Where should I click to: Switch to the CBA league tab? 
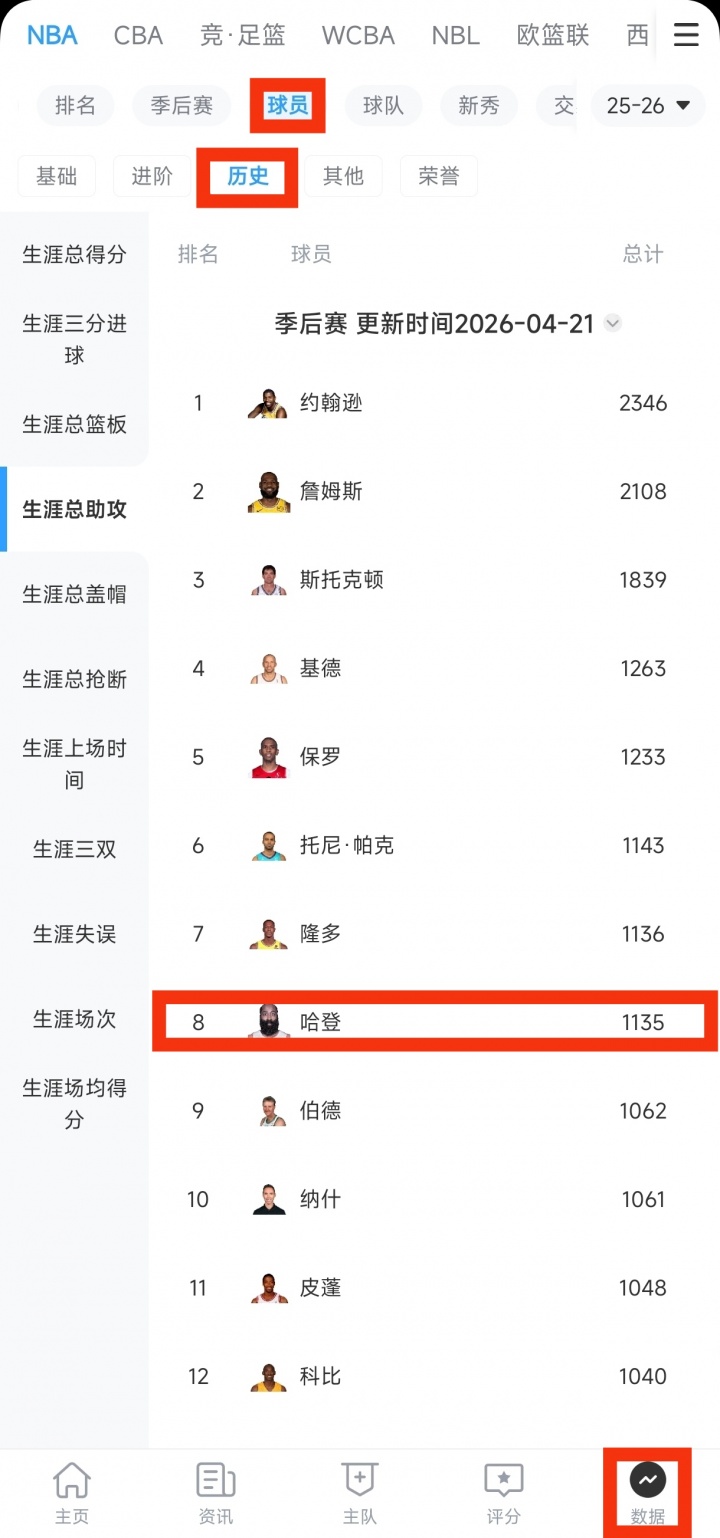pos(138,36)
